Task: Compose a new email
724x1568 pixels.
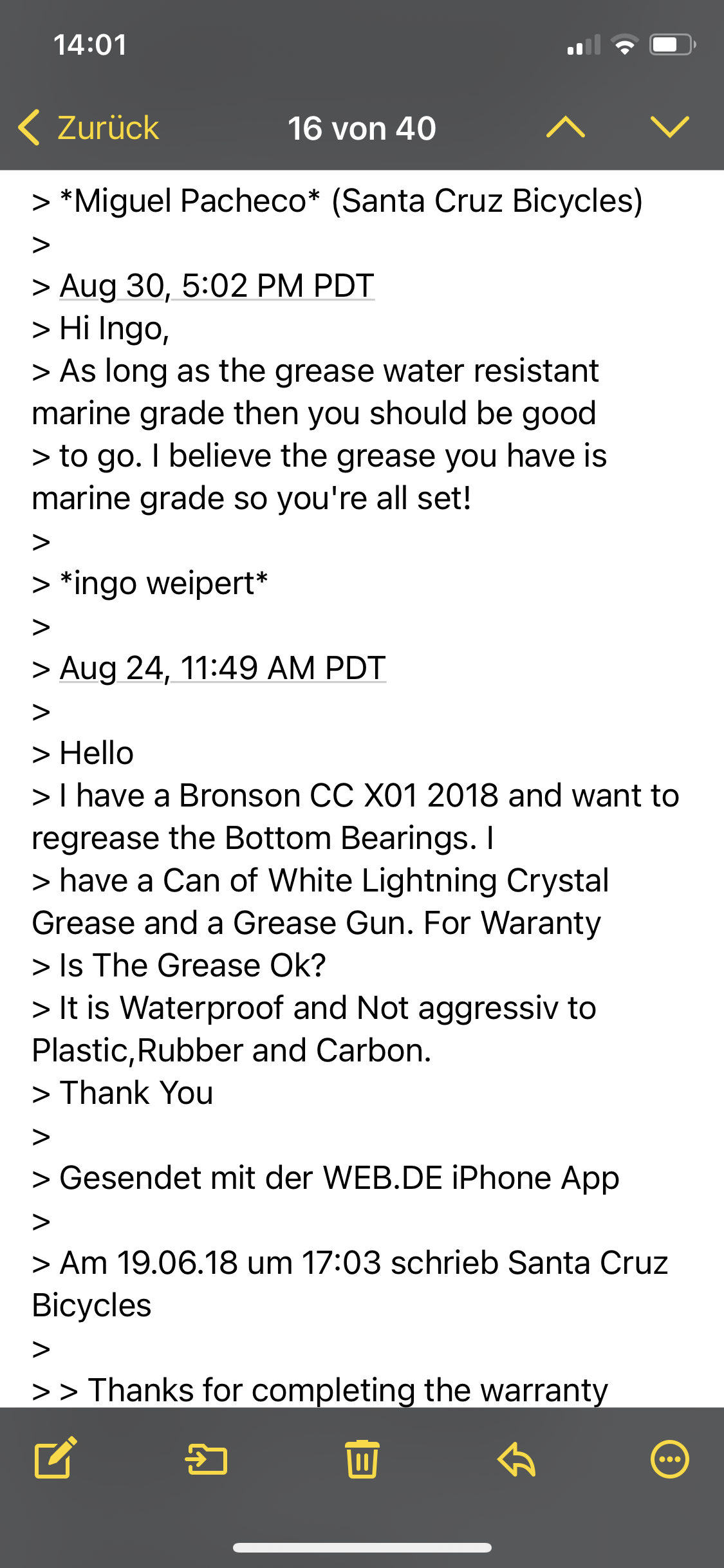Action: point(55,1457)
